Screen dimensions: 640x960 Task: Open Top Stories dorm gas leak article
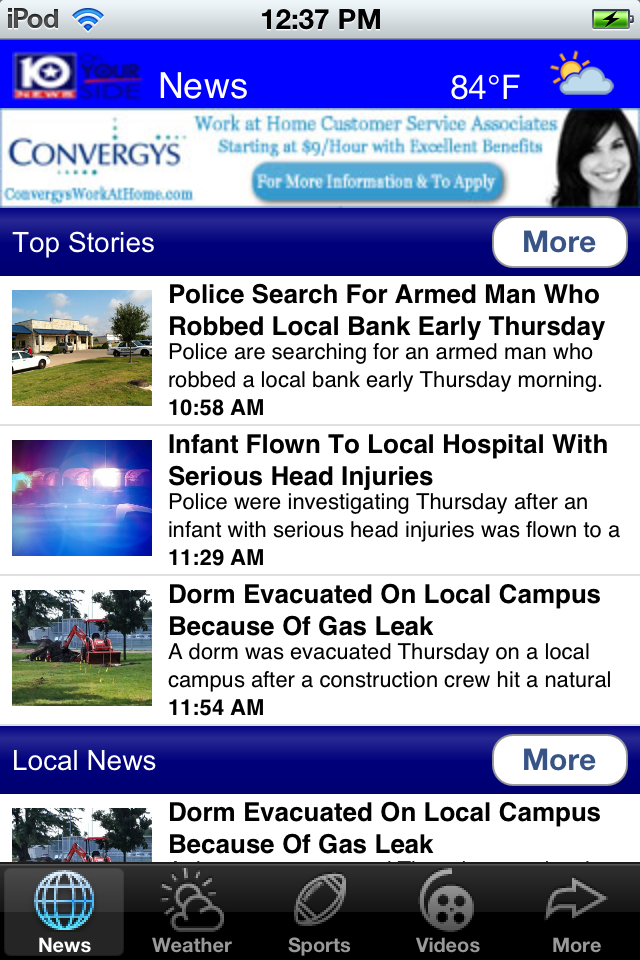pos(385,650)
